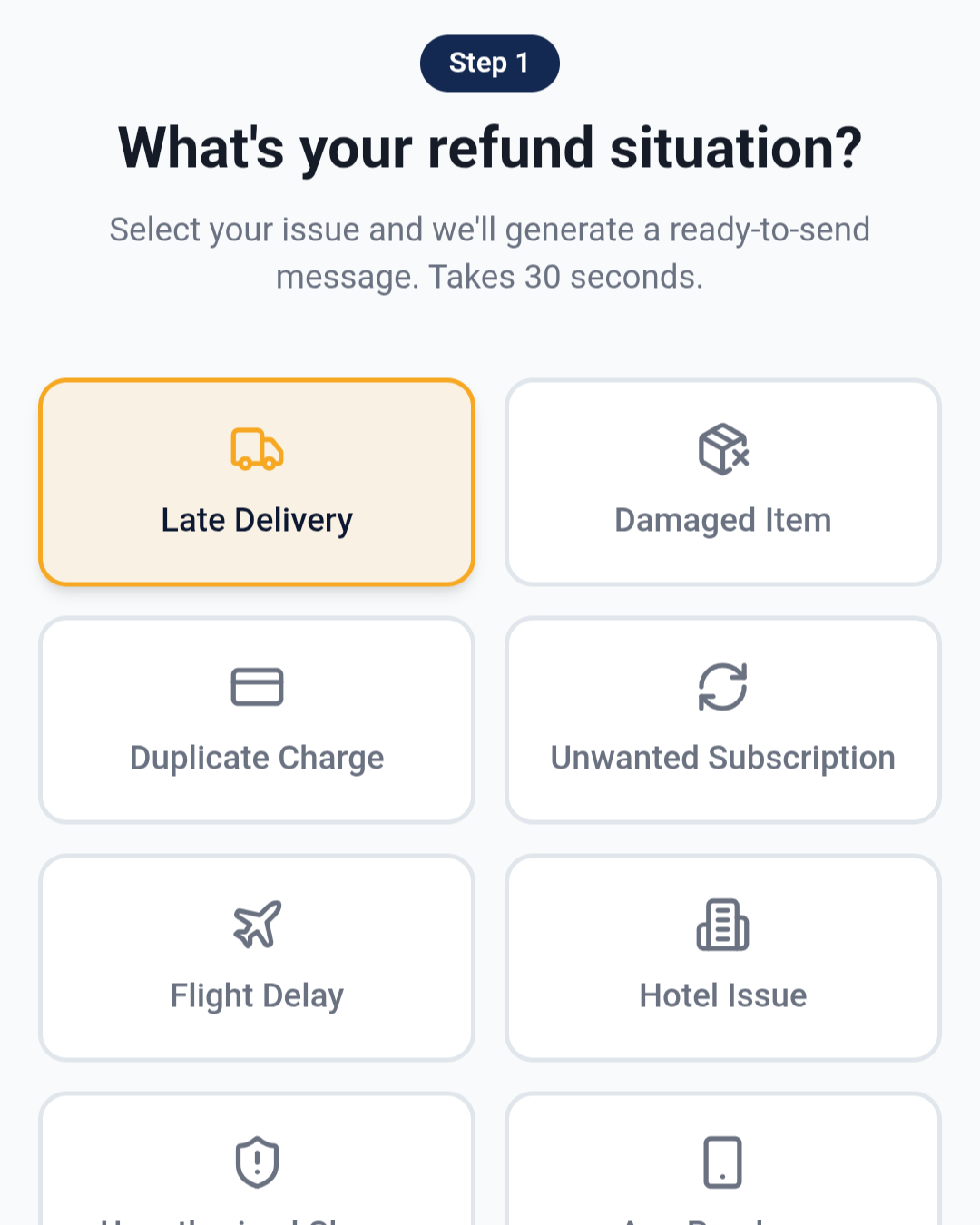
Task: Click the Step 1 badge
Action: click(x=489, y=63)
